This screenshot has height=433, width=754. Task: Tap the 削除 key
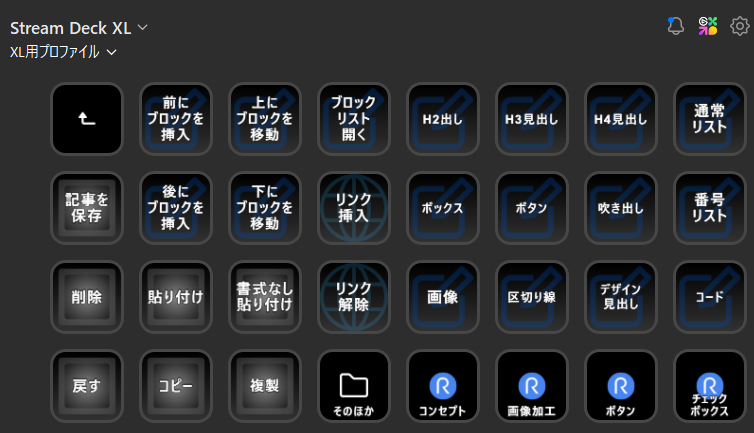pyautogui.click(x=87, y=297)
